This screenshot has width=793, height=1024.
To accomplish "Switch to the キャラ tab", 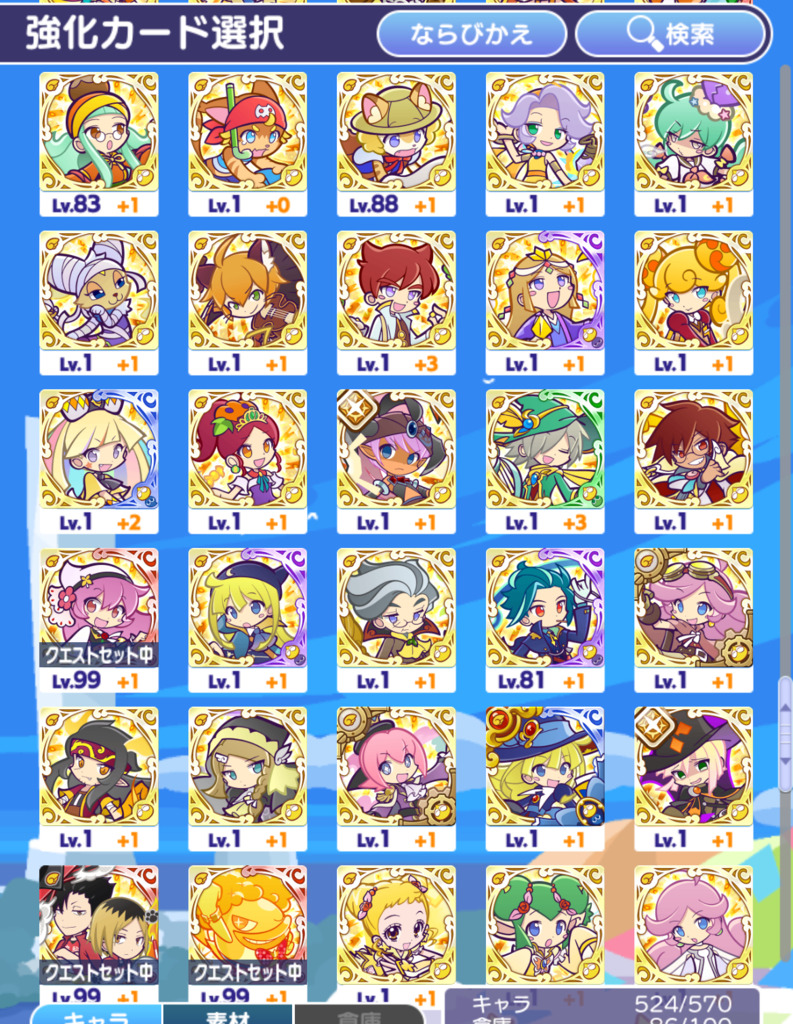I will click(95, 1016).
